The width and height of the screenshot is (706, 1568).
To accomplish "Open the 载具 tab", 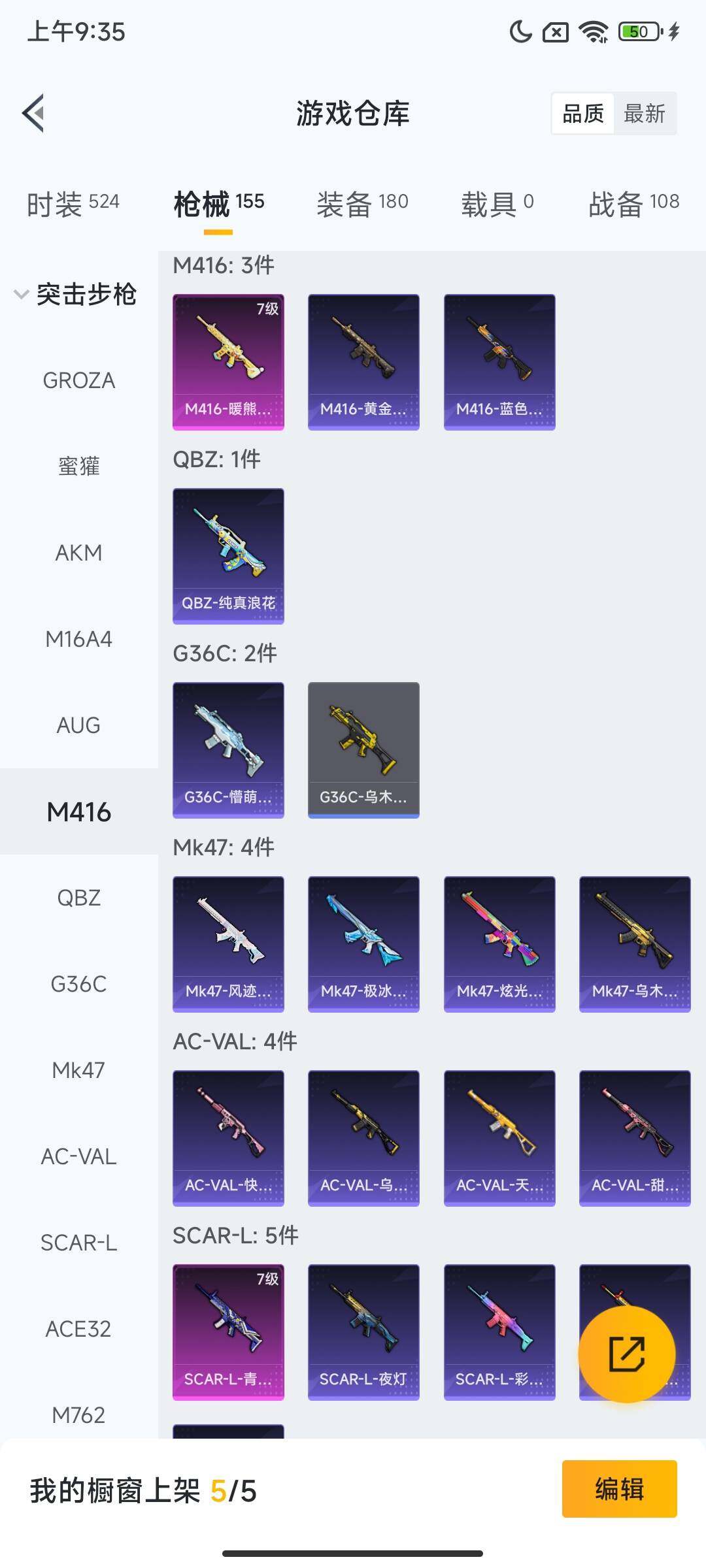I will tap(497, 203).
